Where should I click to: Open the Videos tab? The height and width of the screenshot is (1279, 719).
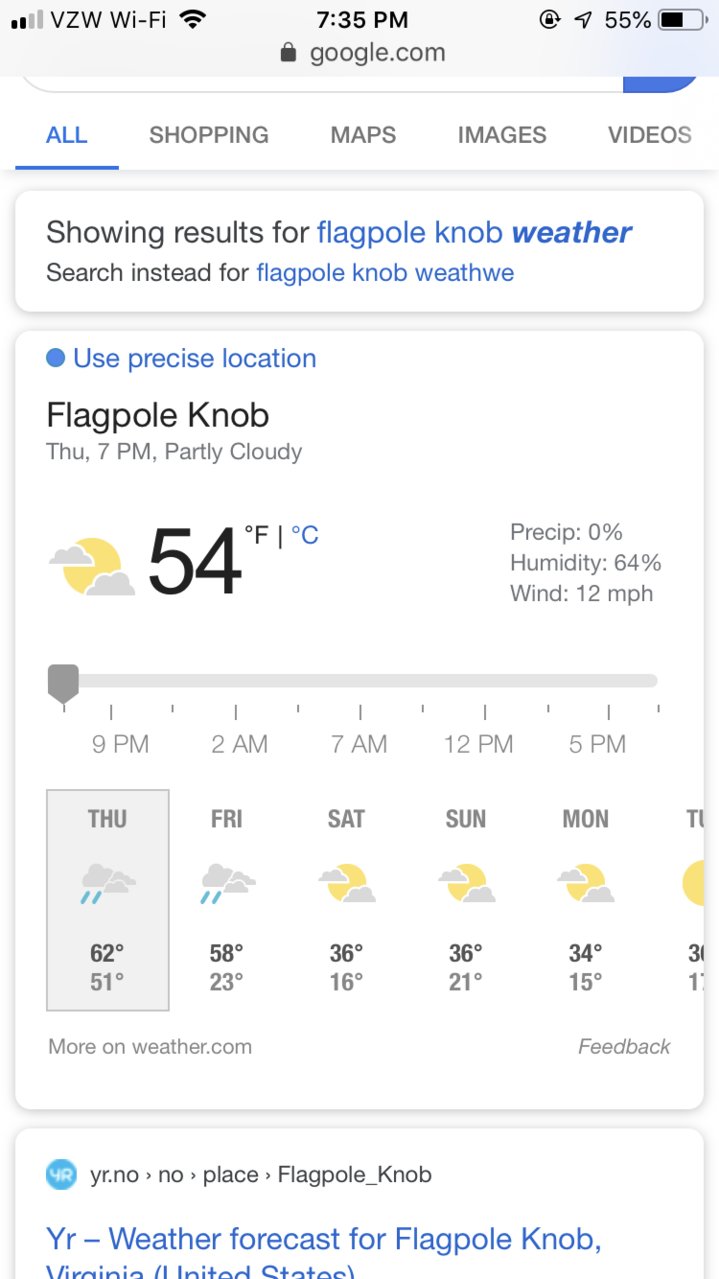[x=650, y=135]
